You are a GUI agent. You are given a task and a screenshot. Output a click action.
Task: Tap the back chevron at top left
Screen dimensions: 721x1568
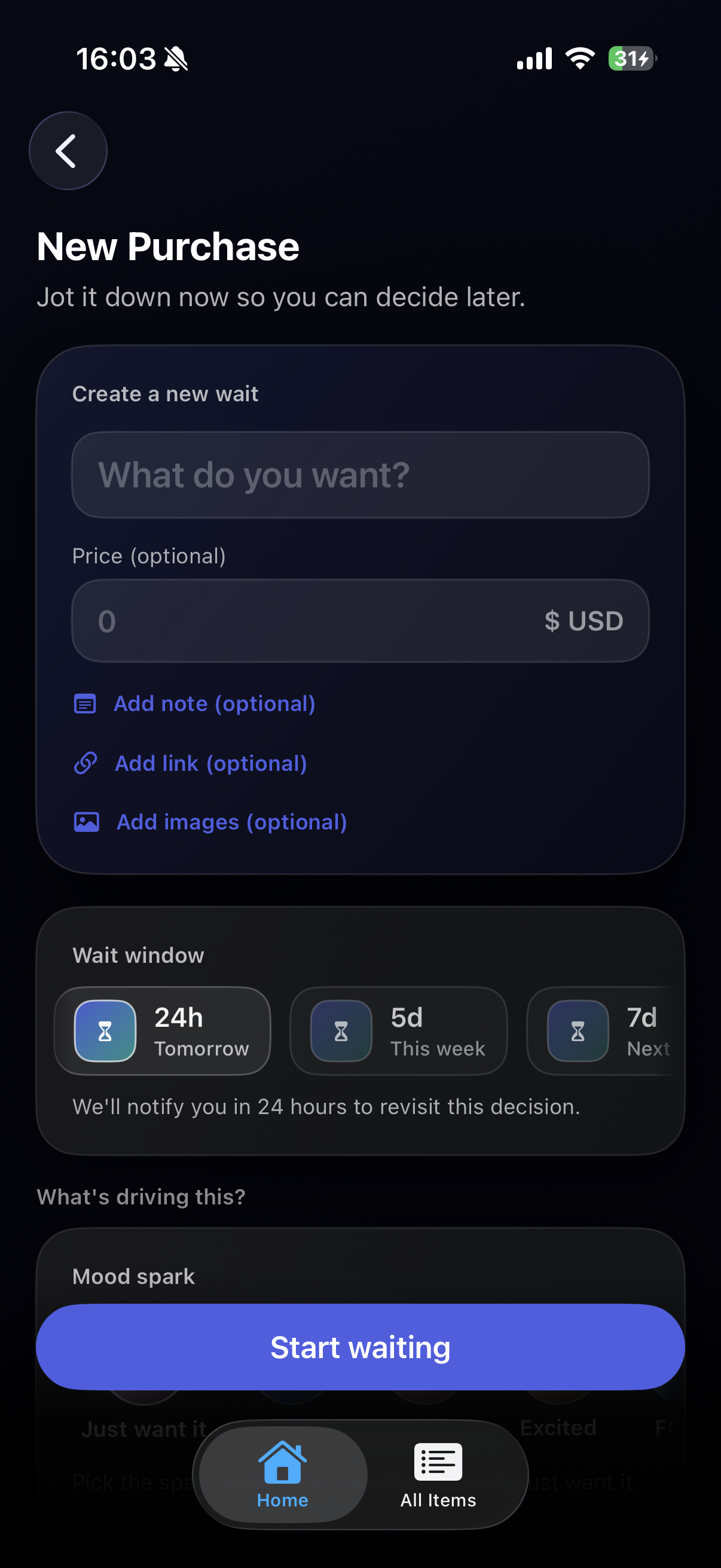(x=68, y=150)
